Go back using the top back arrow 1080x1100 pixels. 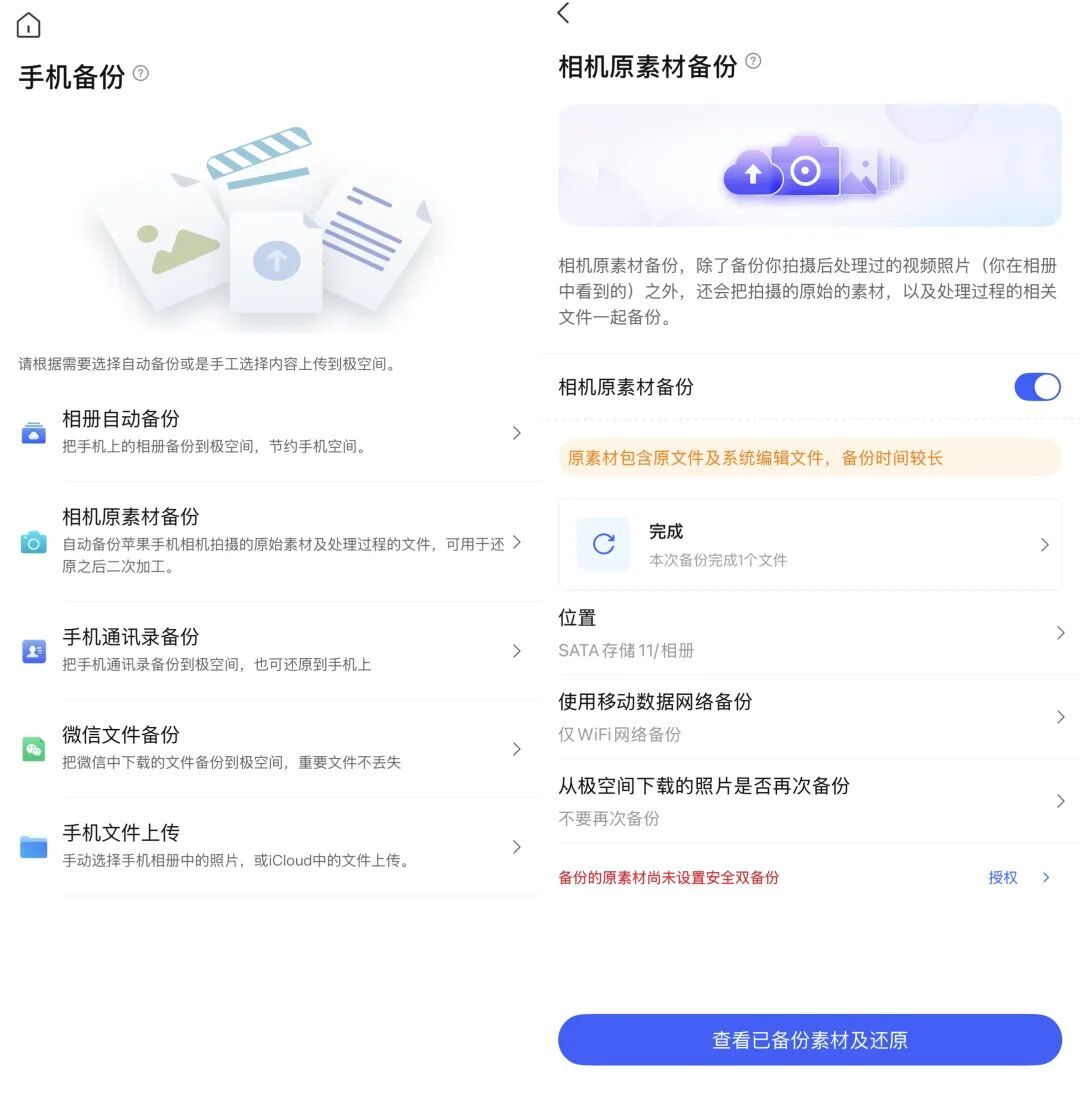[564, 13]
